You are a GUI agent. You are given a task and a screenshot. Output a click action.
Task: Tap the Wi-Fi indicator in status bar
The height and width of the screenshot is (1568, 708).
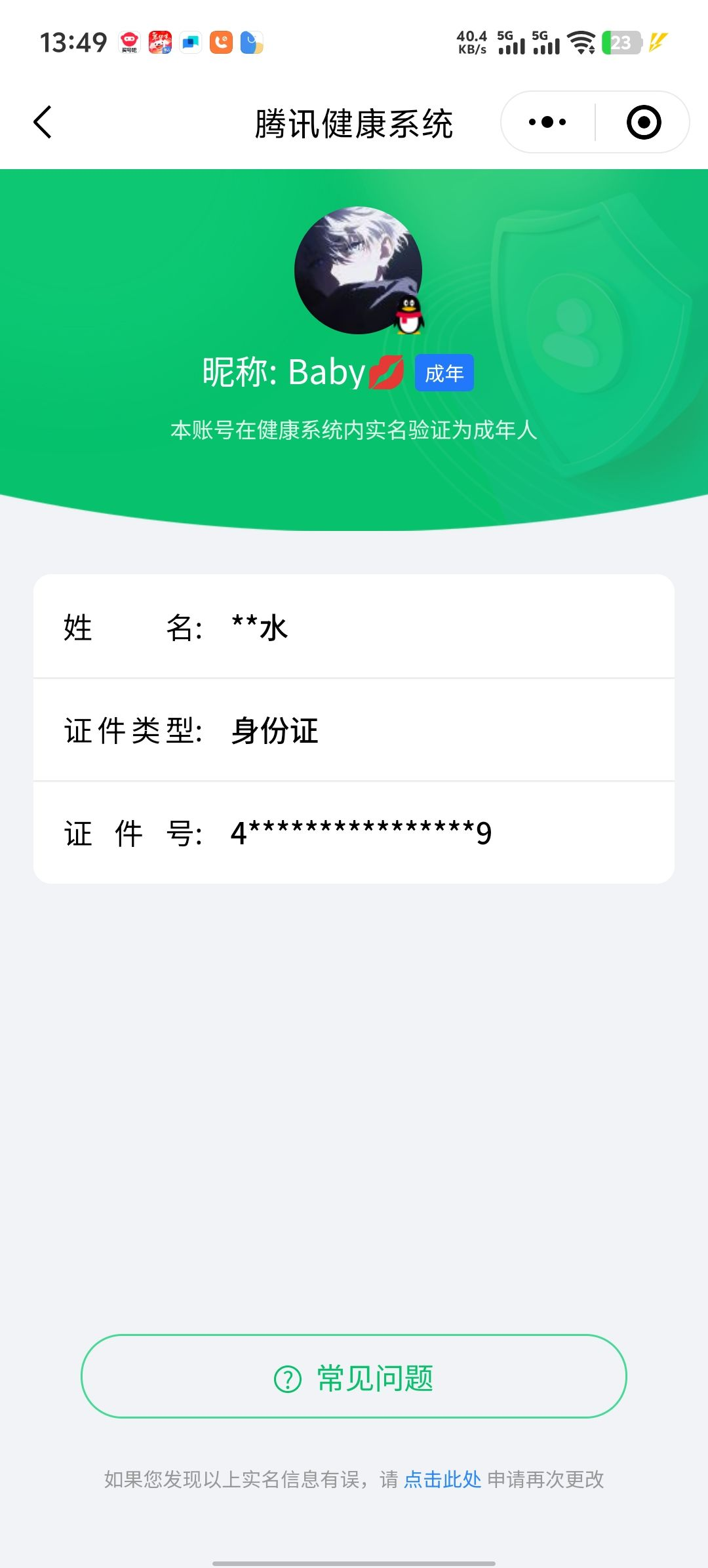click(580, 42)
